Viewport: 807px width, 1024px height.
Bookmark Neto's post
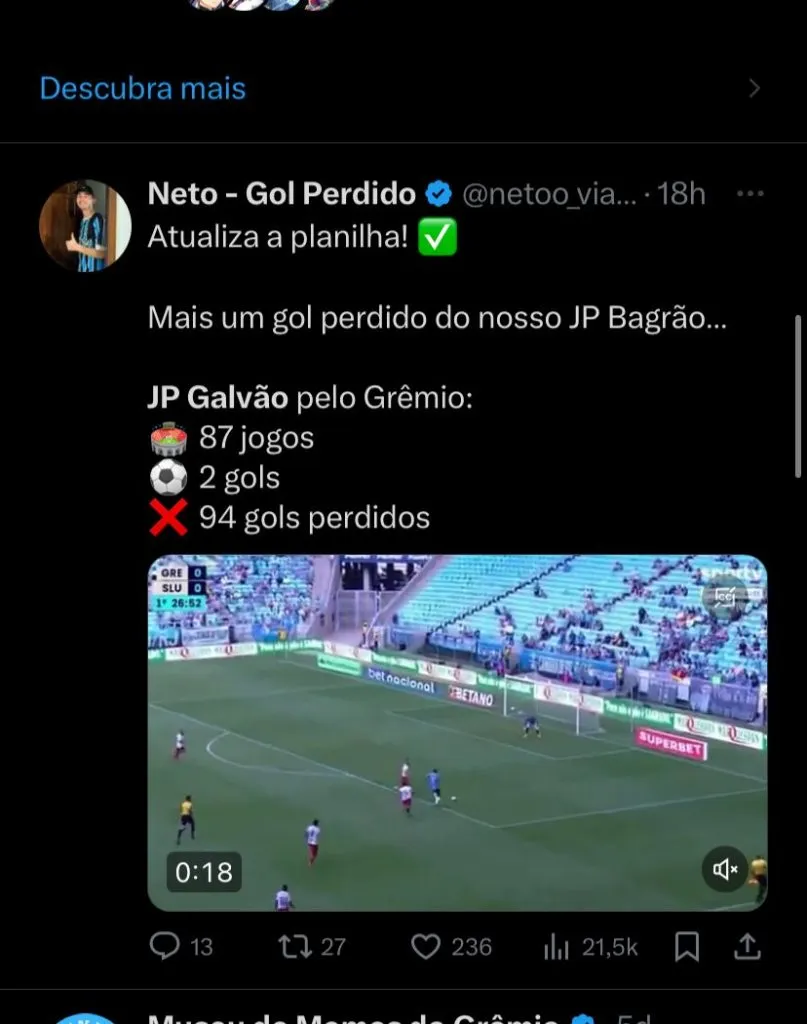click(686, 946)
